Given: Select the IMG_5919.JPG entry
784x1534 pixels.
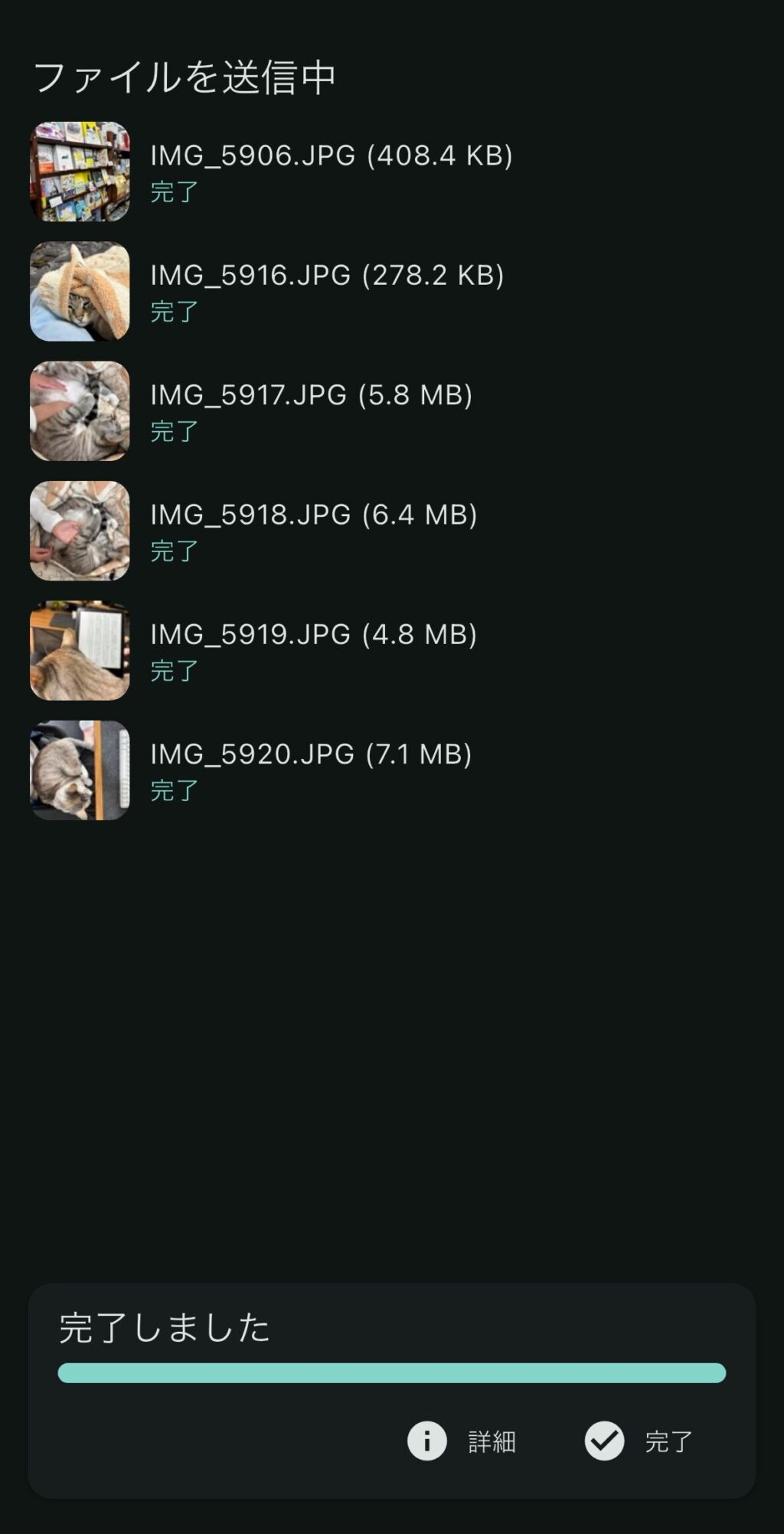Looking at the screenshot, I should [313, 650].
